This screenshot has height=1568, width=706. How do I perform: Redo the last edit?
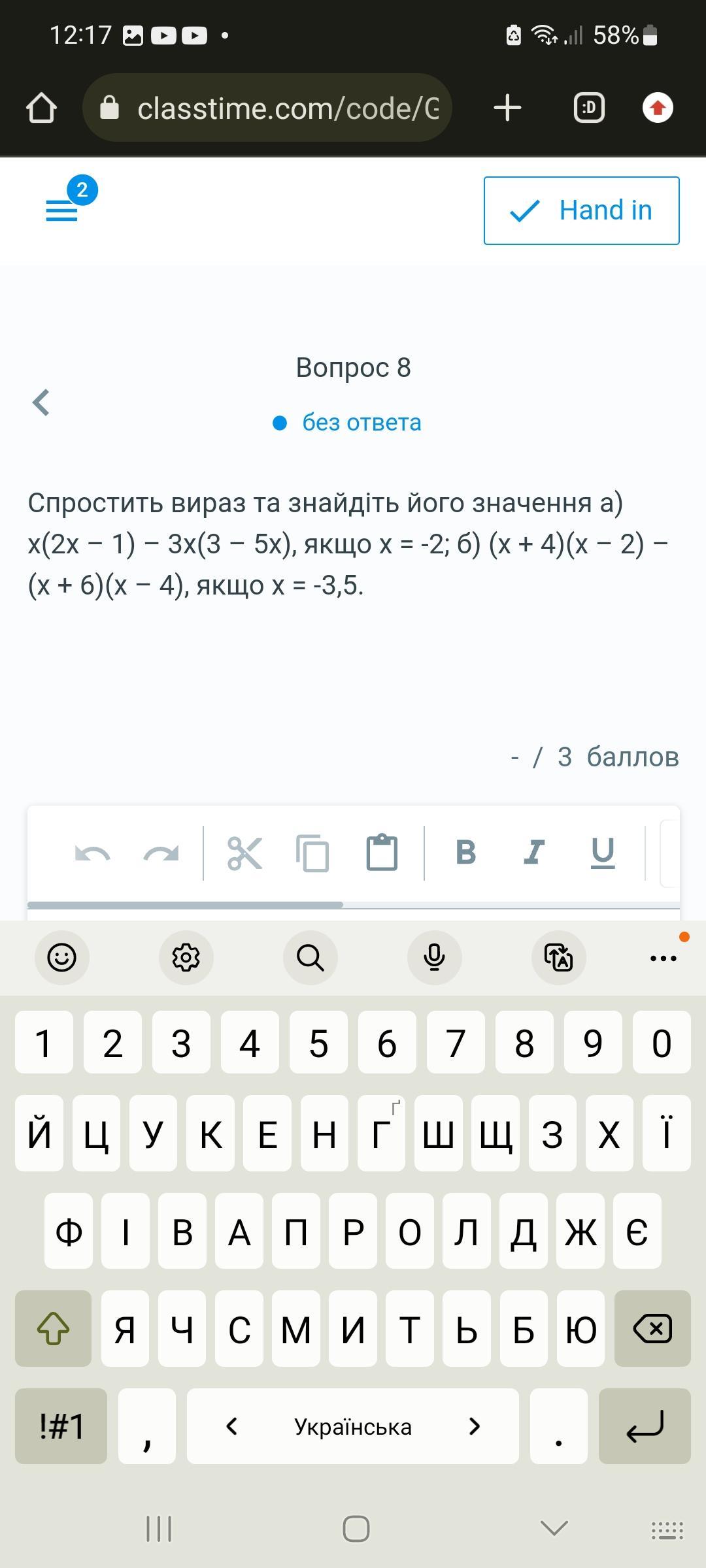pyautogui.click(x=161, y=853)
